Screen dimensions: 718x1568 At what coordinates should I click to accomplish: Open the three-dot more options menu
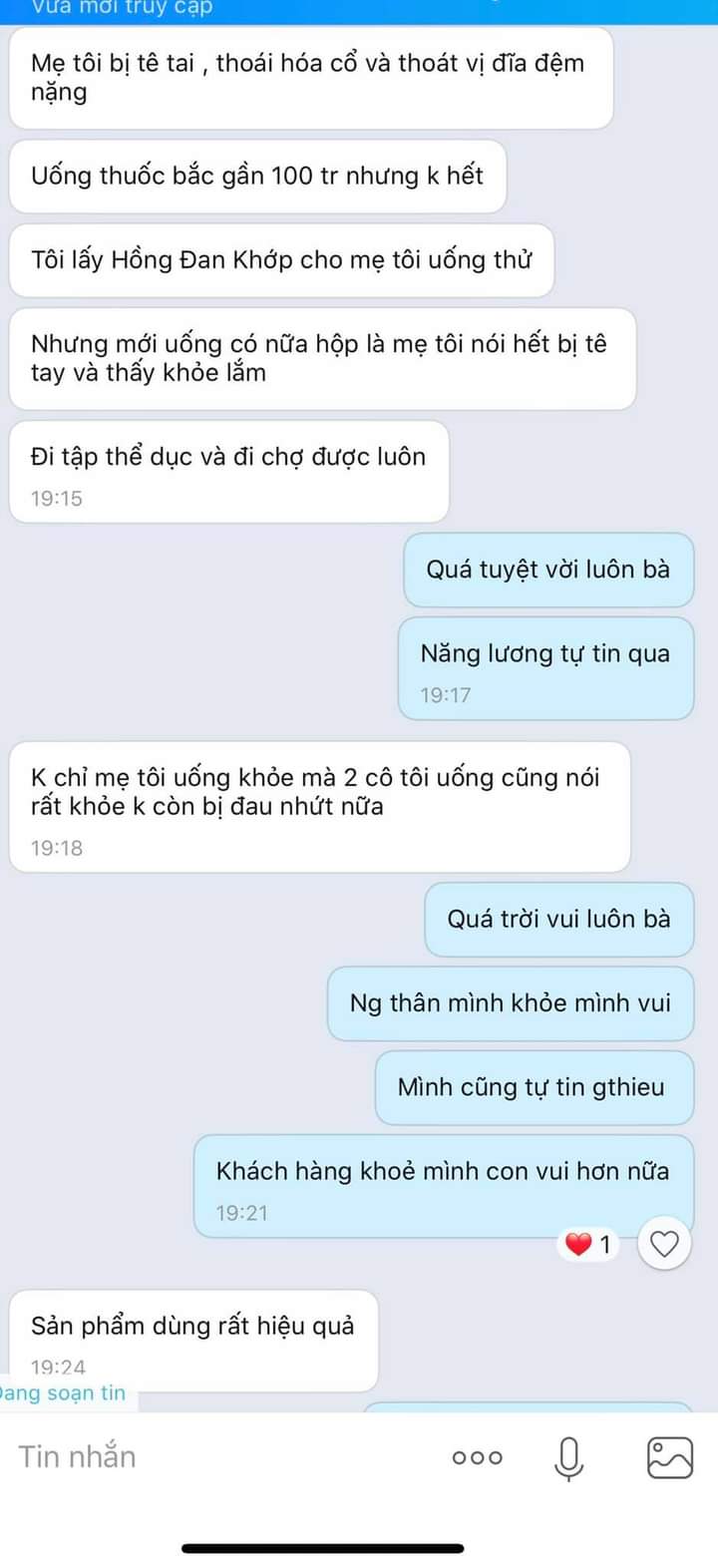point(478,1457)
